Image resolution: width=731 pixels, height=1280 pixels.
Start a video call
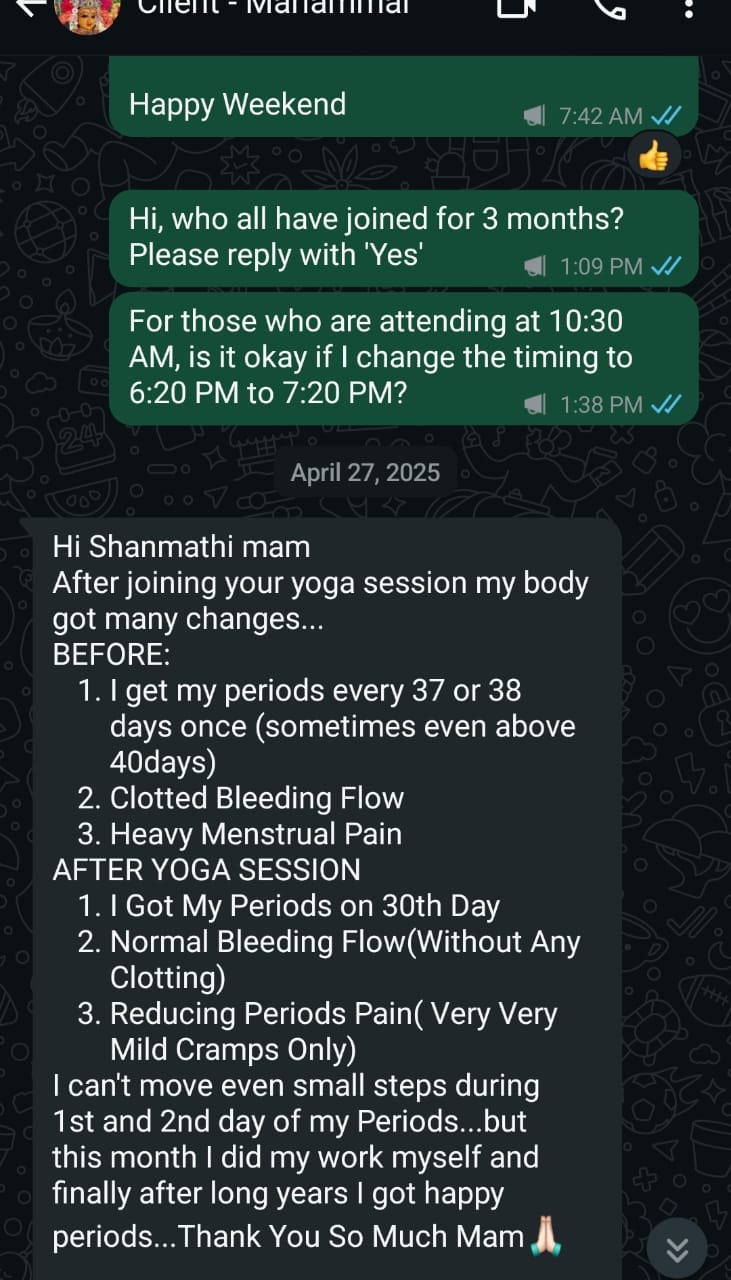tap(516, 8)
